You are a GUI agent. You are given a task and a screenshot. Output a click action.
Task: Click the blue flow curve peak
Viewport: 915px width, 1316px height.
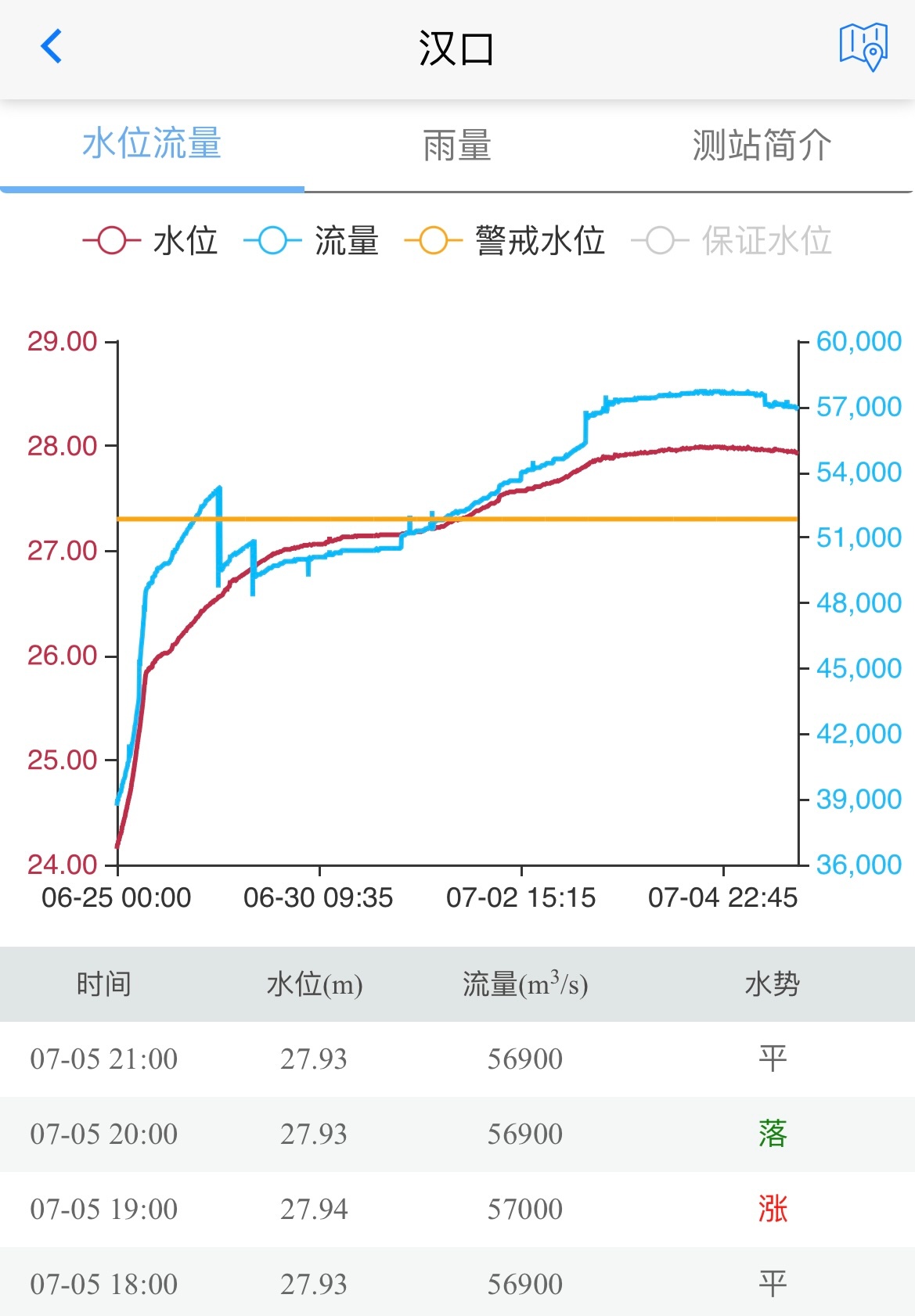(704, 390)
